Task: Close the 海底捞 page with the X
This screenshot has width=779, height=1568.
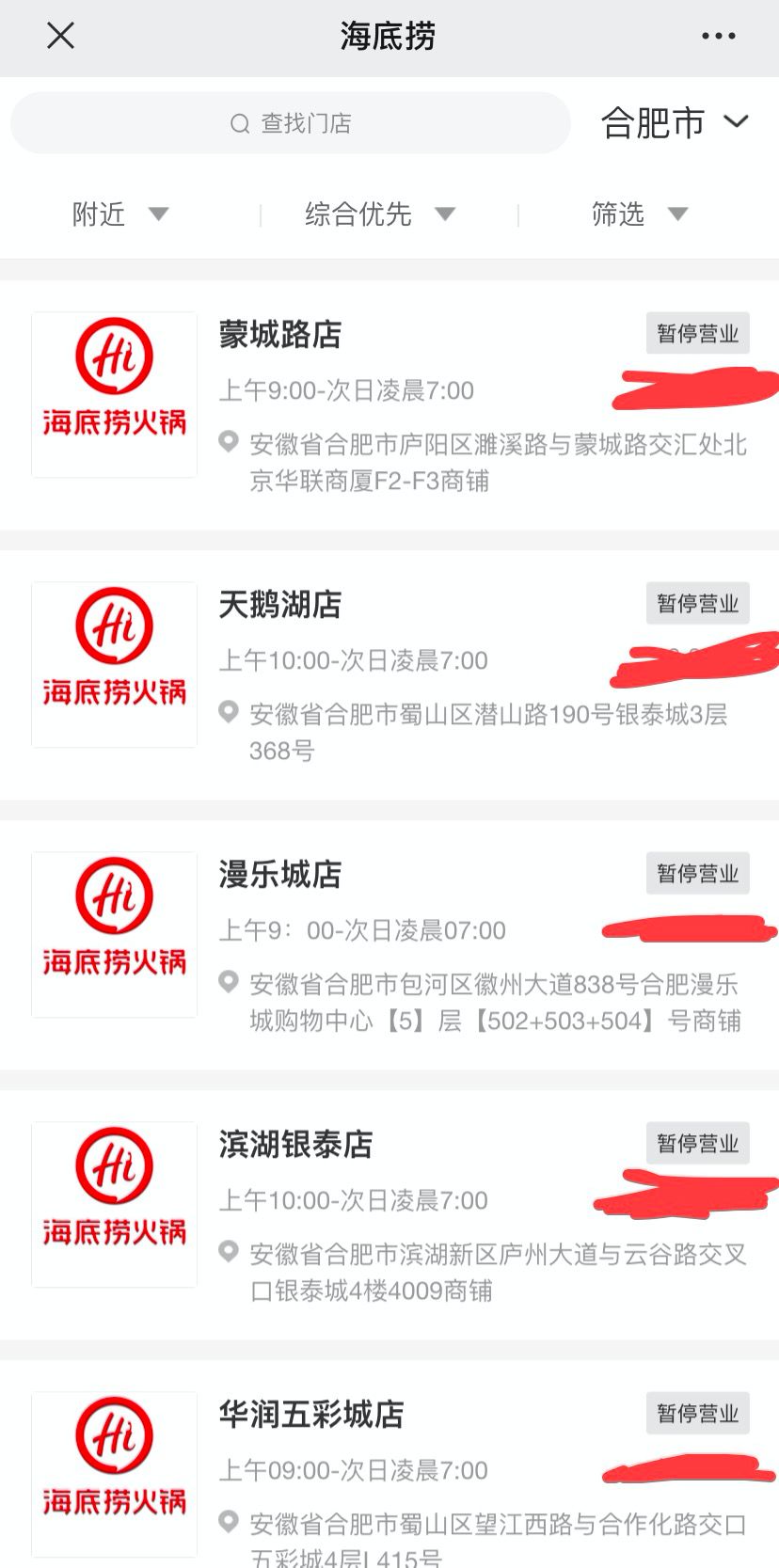Action: point(59,35)
